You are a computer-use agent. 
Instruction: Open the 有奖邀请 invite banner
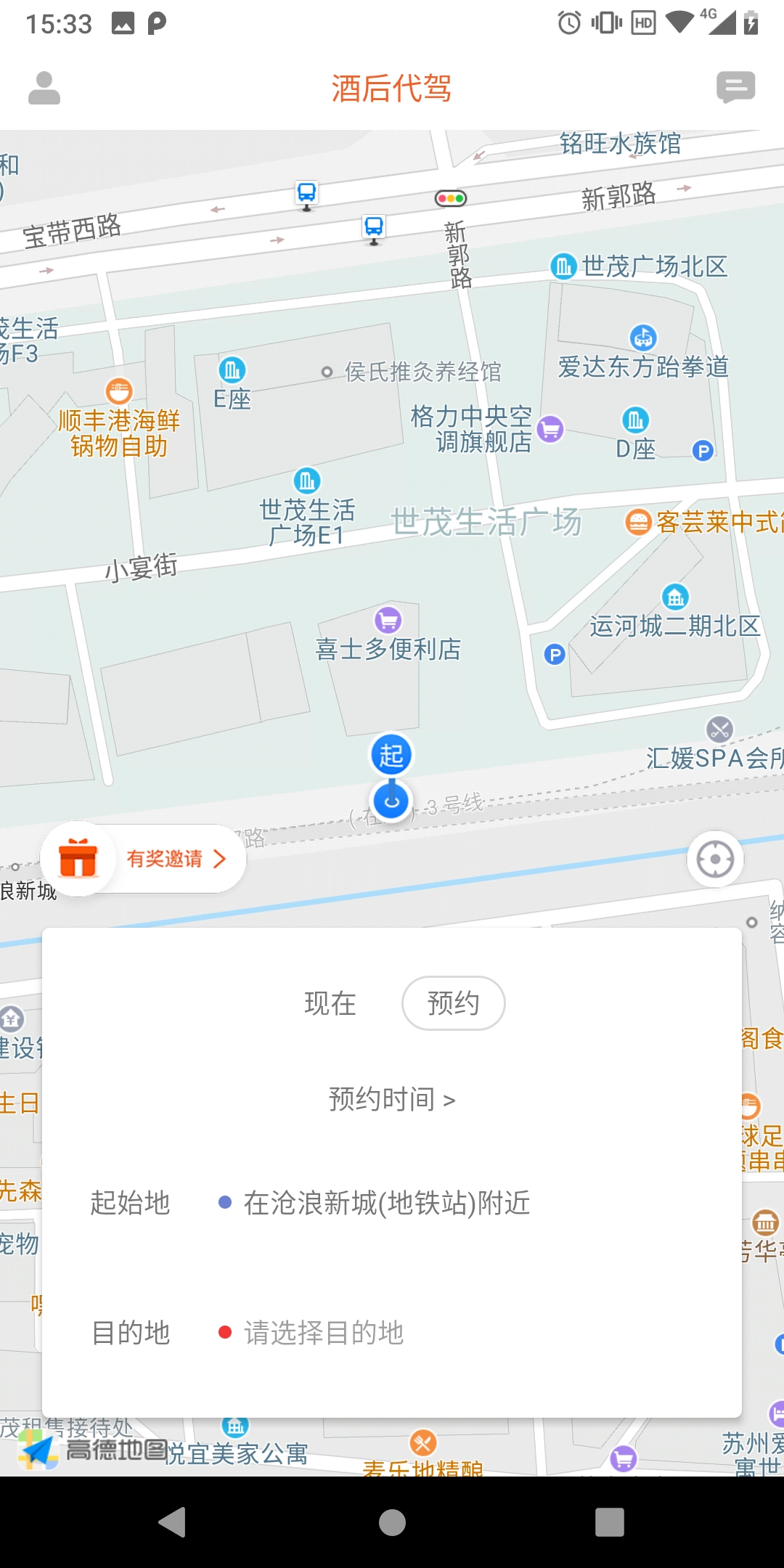pos(144,859)
